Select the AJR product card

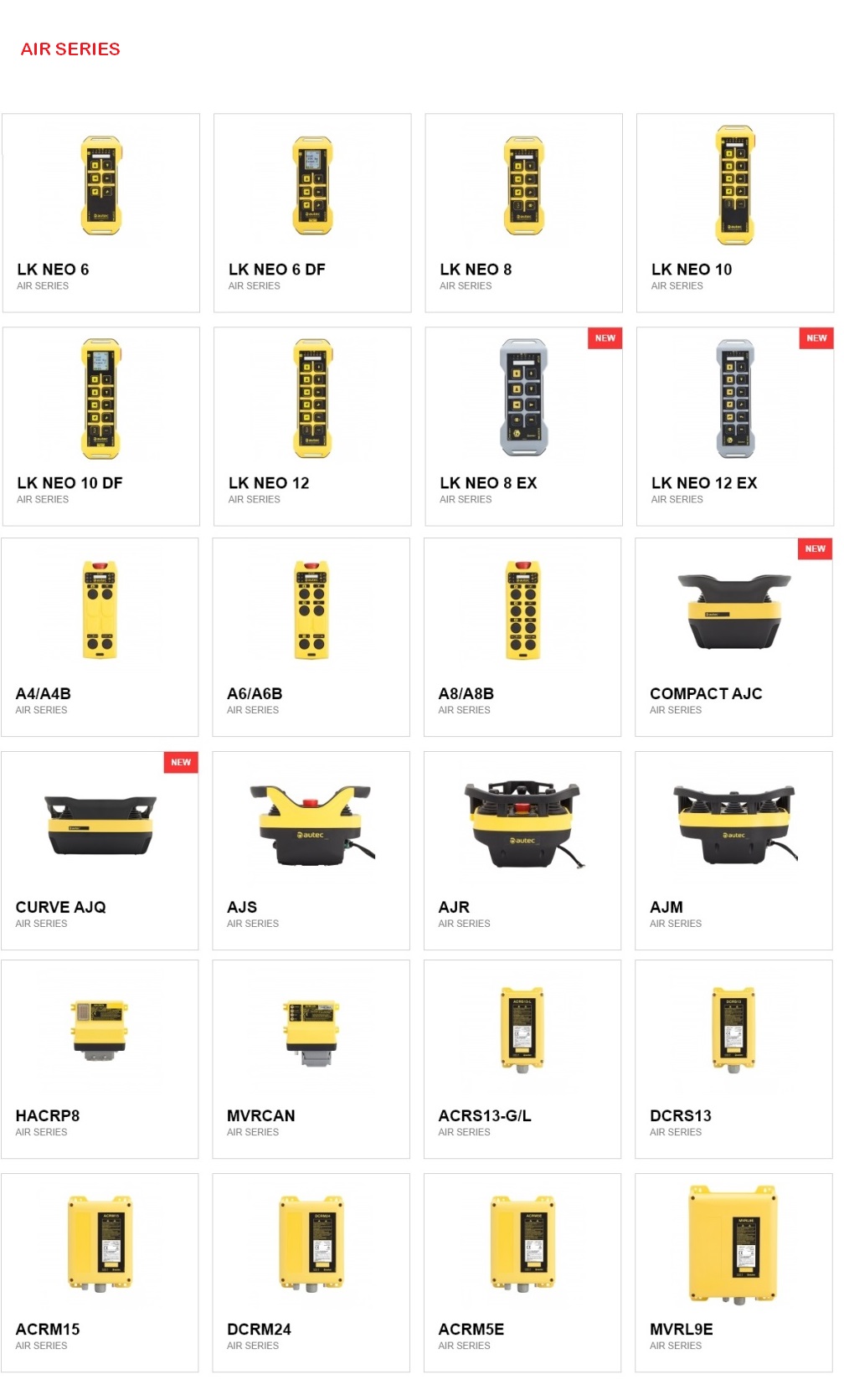[522, 851]
